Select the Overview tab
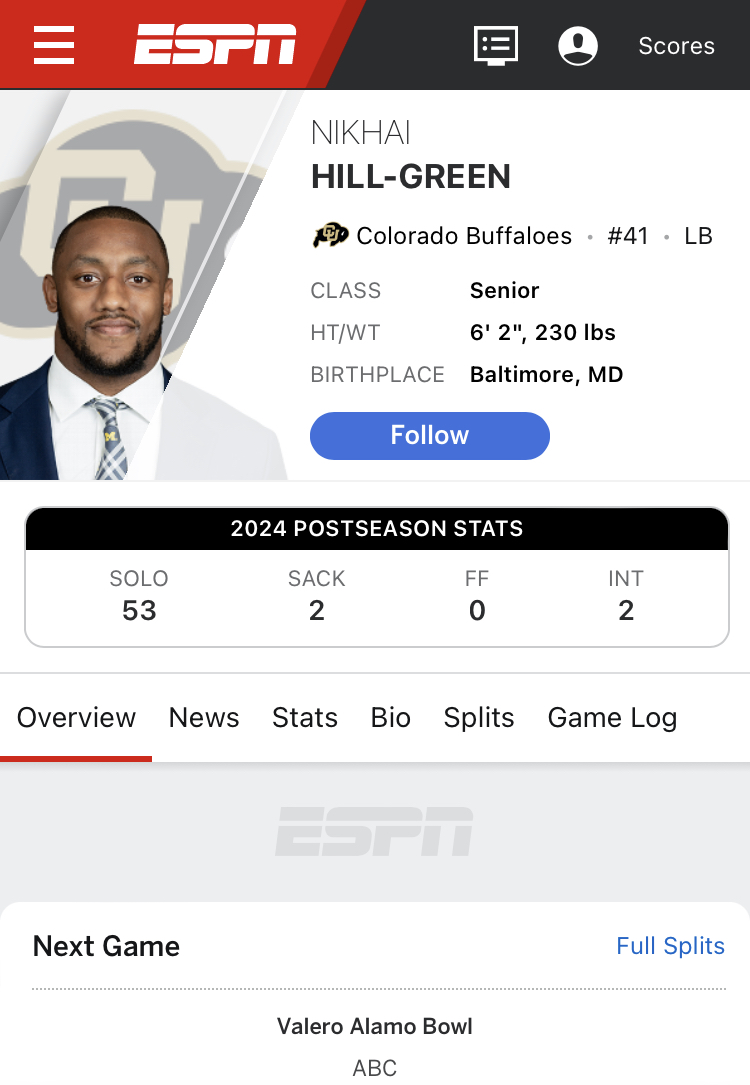 76,718
